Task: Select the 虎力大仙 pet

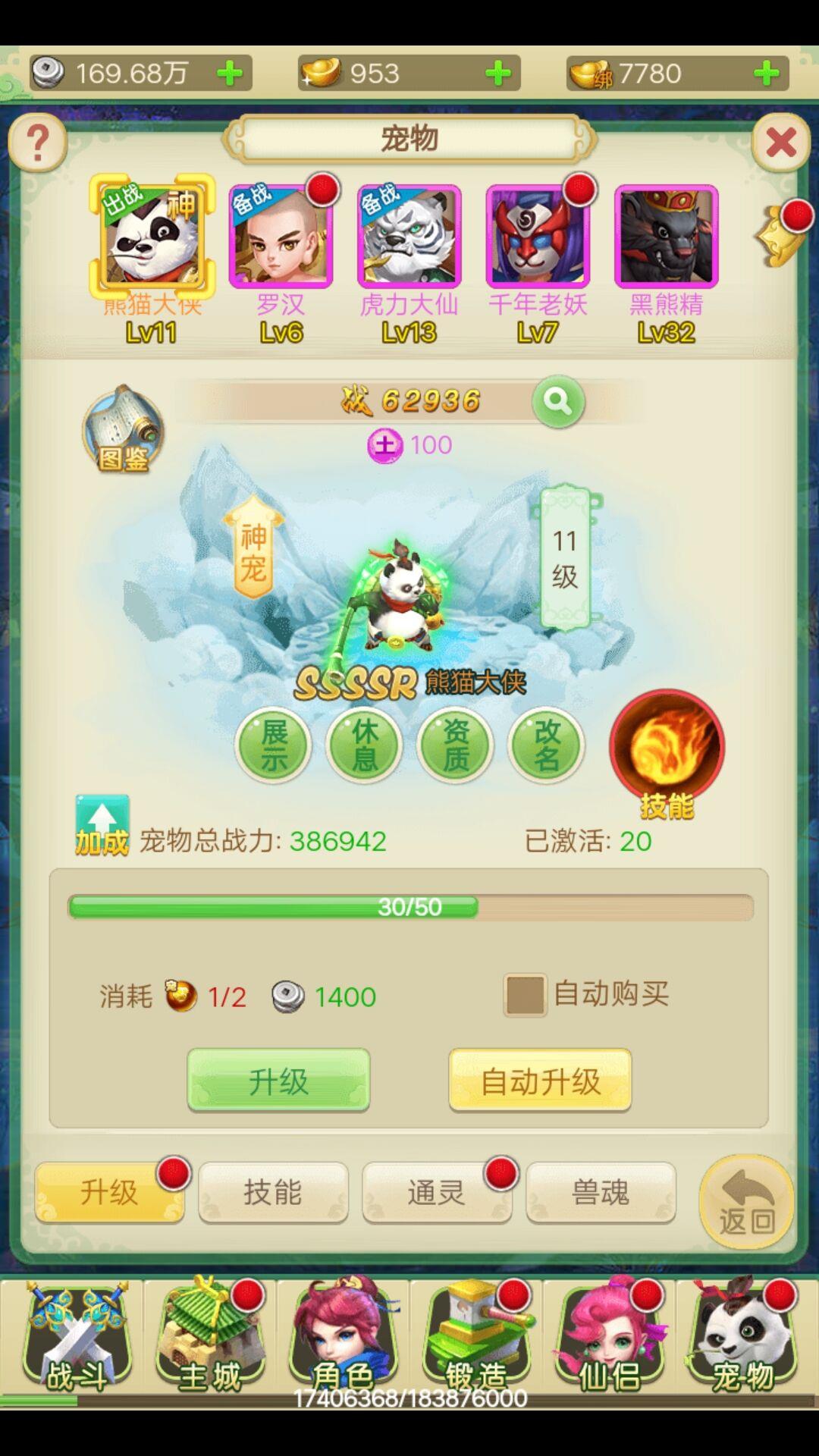Action: [x=409, y=237]
